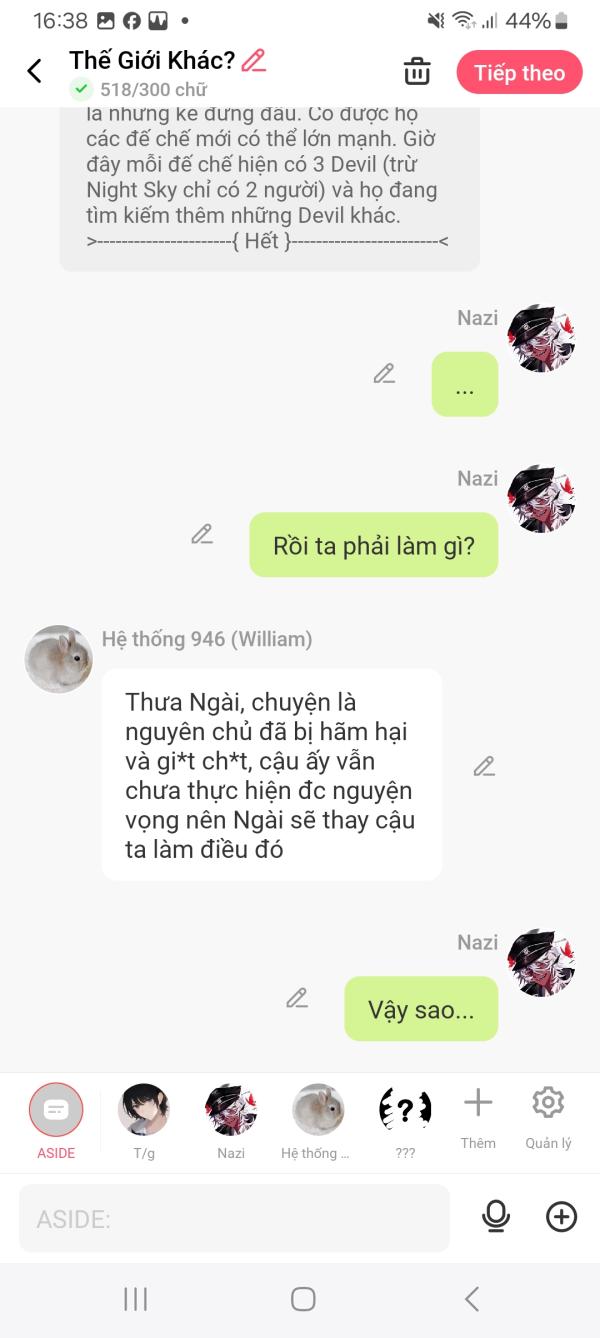Focus the ASIDE text input field
Viewport: 600px width, 1338px height.
click(234, 1218)
